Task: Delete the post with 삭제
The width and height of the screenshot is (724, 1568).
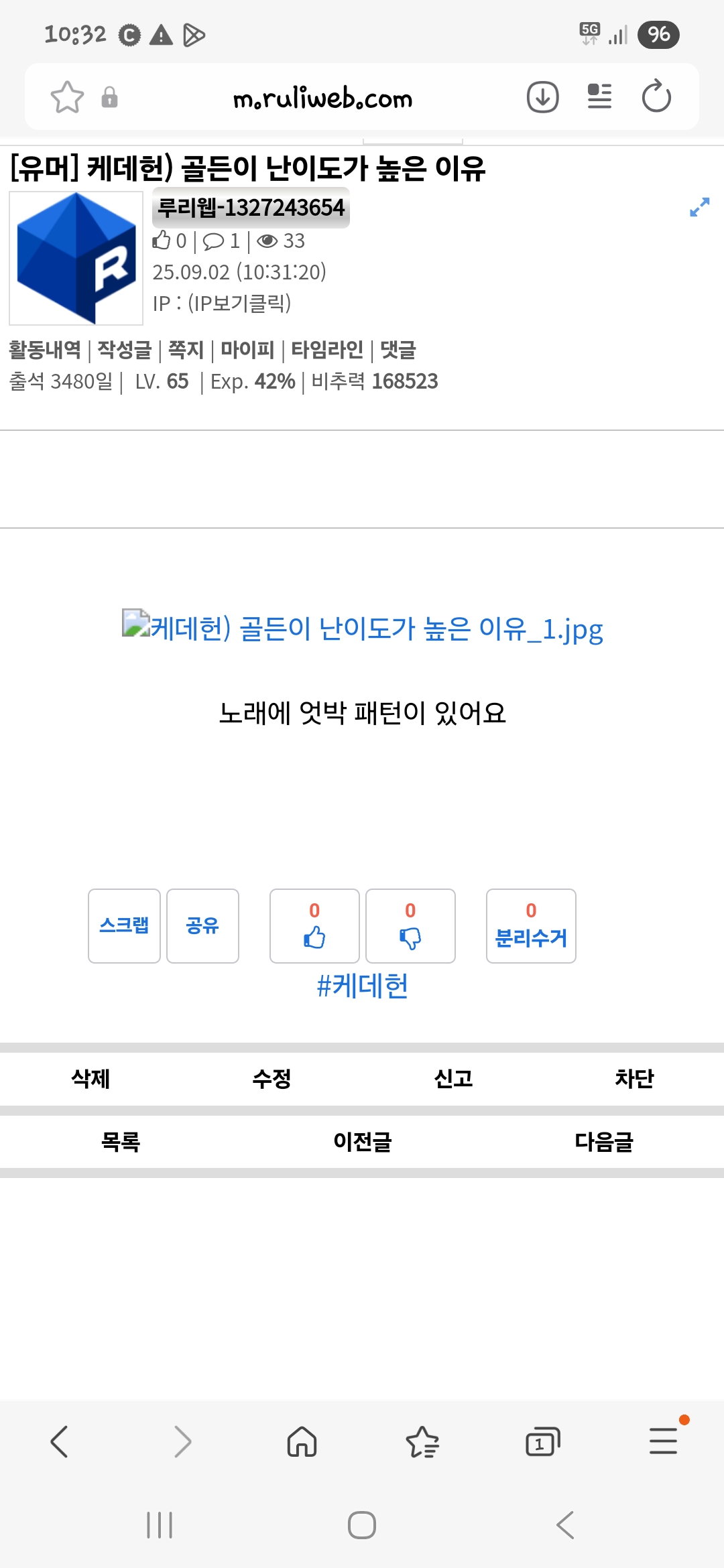Action: point(90,1078)
